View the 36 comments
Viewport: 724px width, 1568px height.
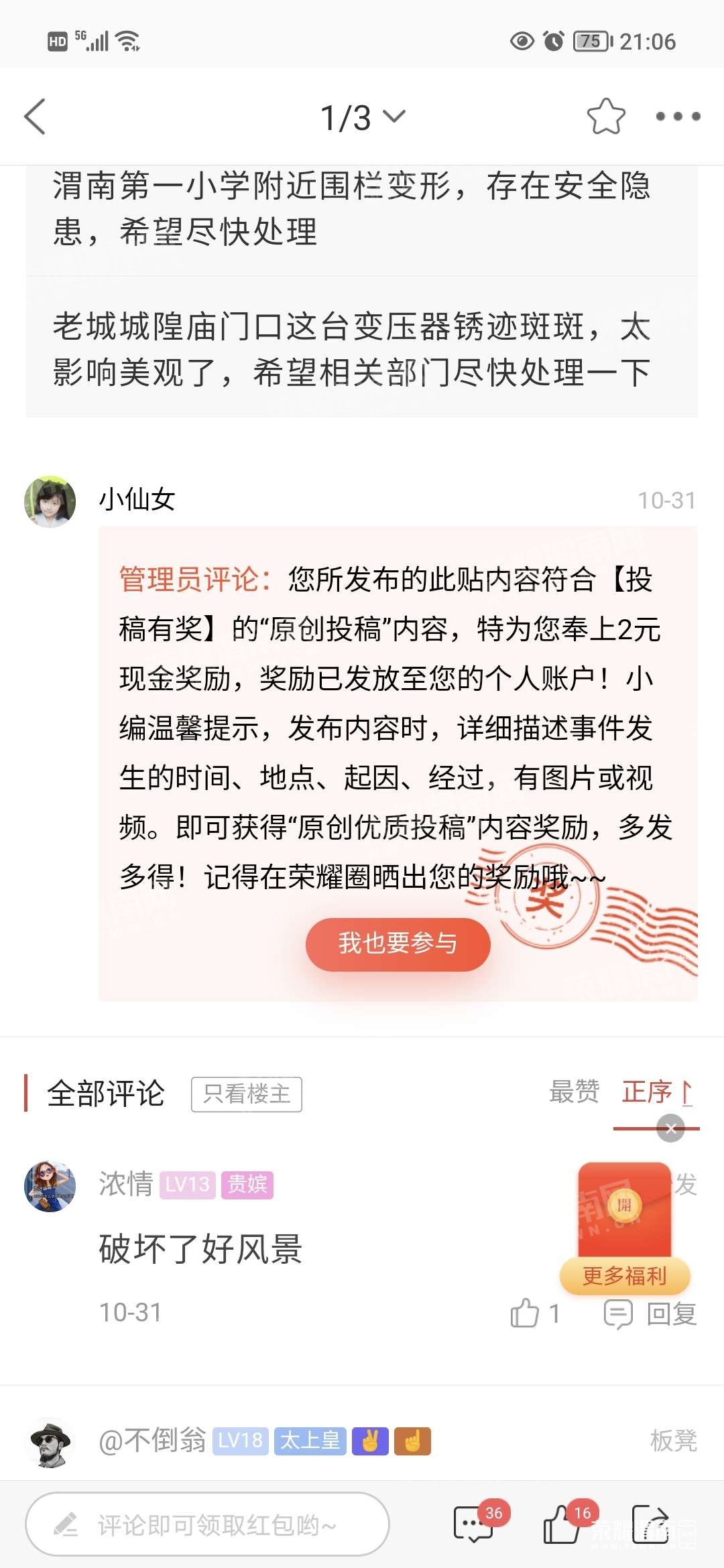pyautogui.click(x=474, y=1524)
